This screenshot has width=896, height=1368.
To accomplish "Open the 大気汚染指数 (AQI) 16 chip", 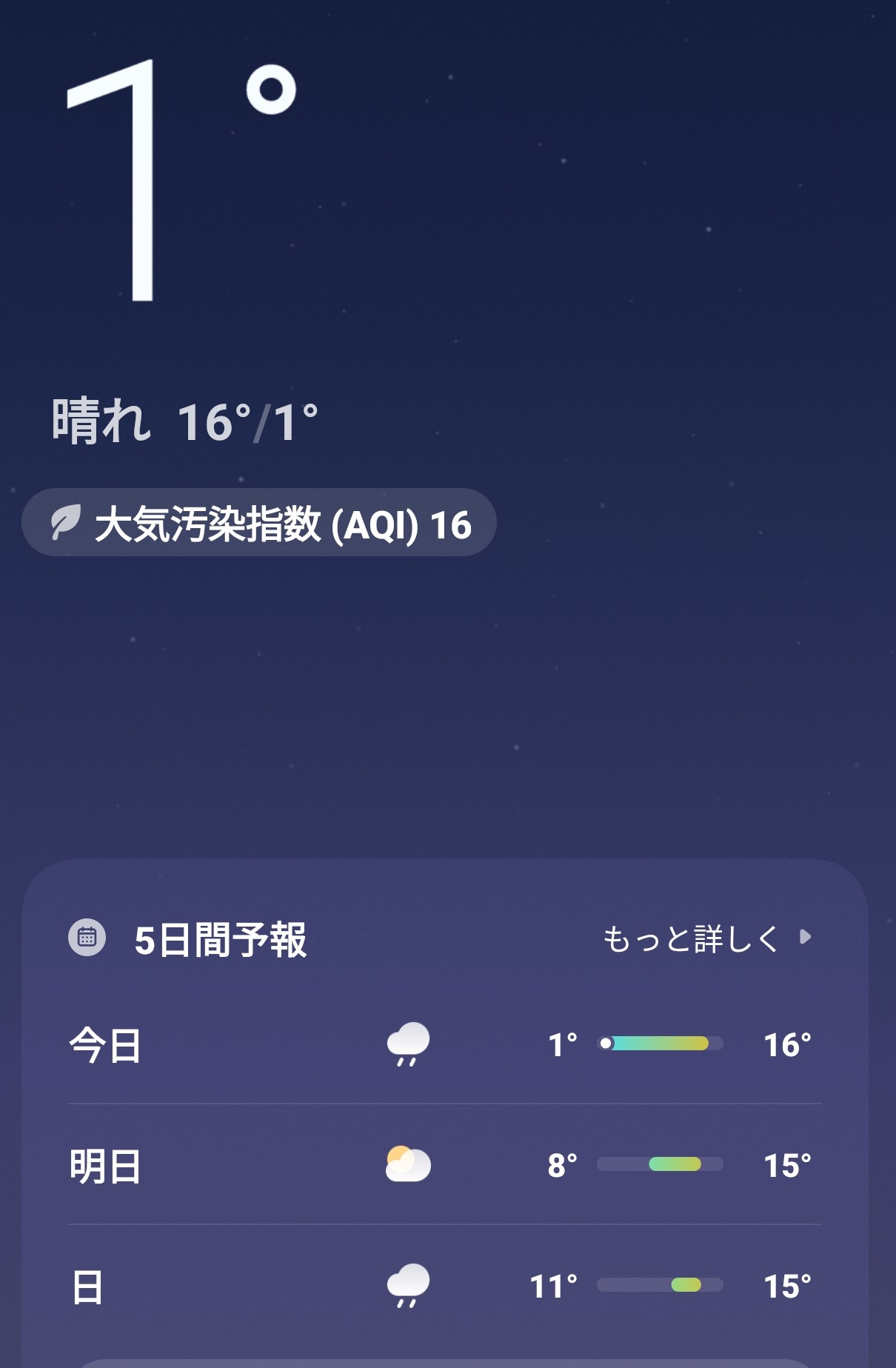I will (x=259, y=523).
